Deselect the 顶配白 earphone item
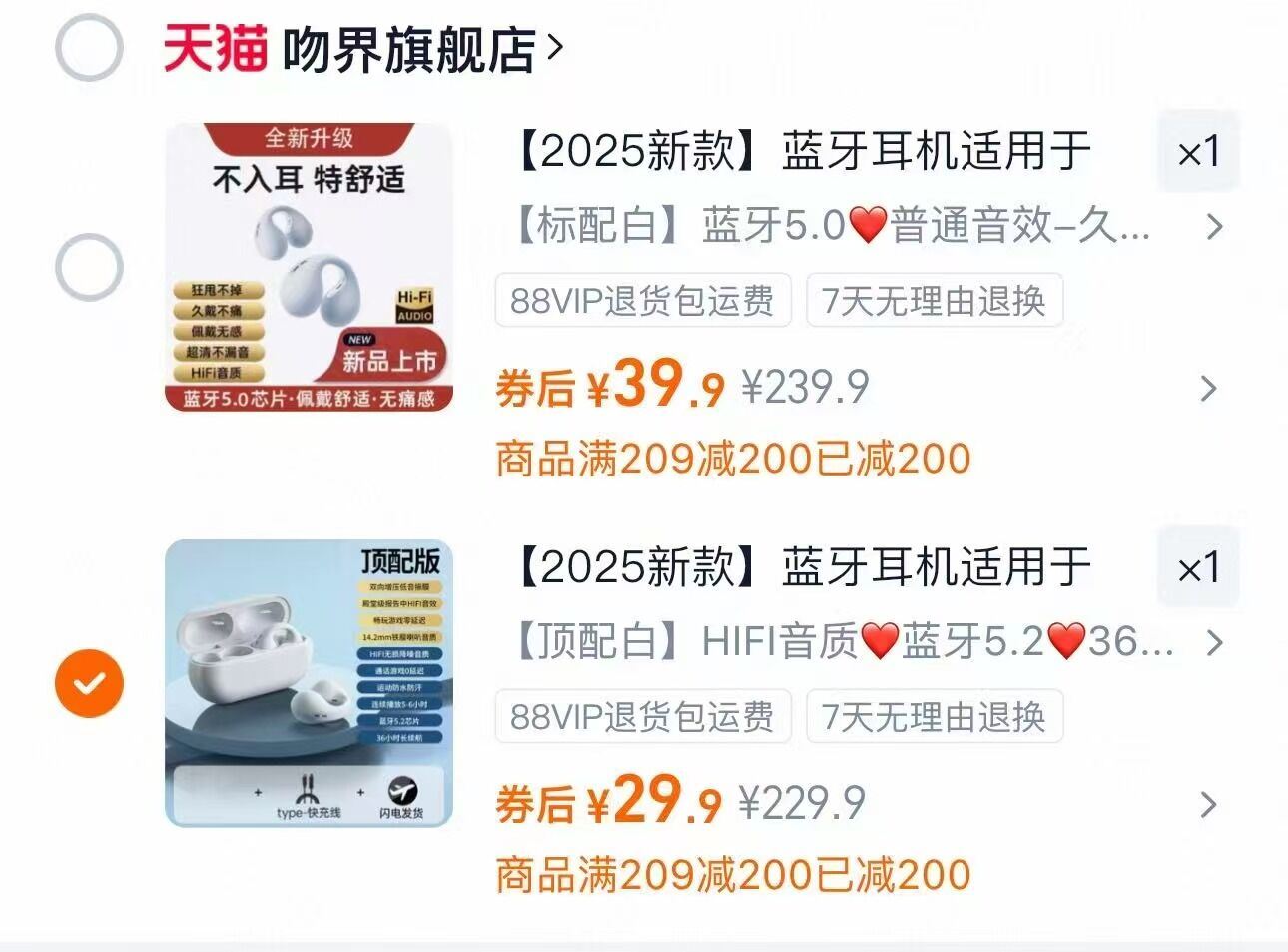1288x952 pixels. pyautogui.click(x=89, y=684)
